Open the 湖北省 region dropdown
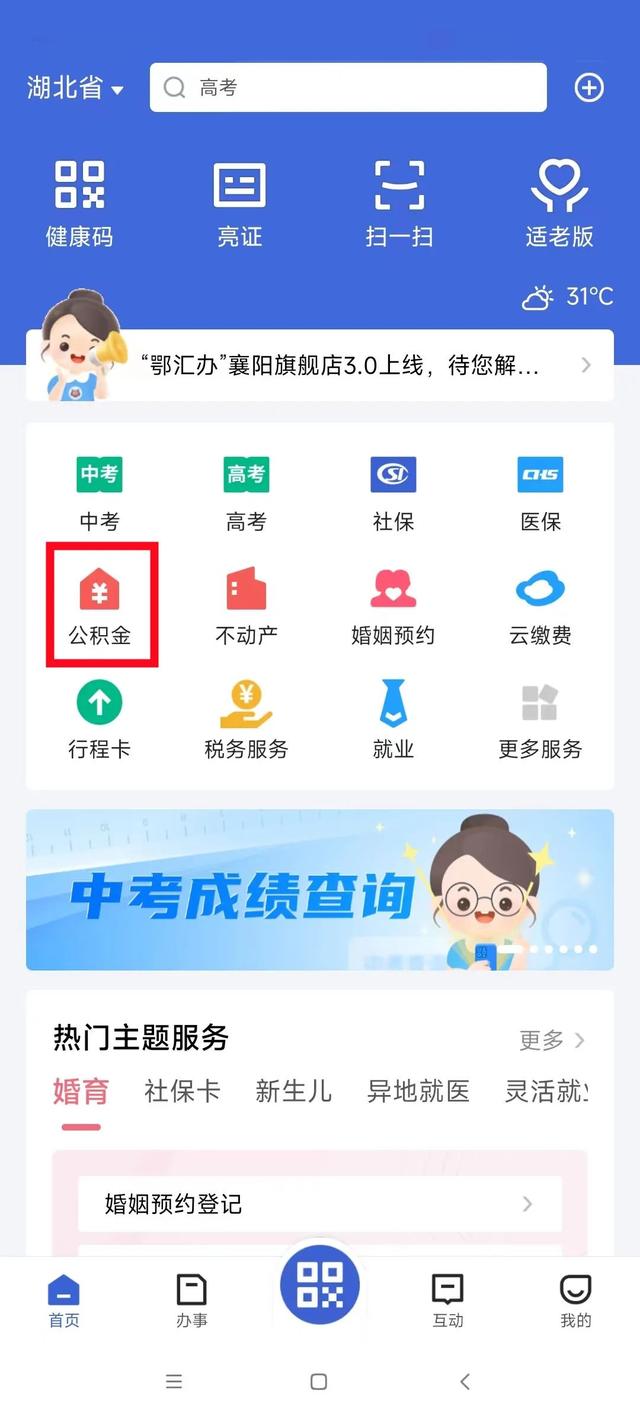Viewport: 640px width, 1422px height. [x=75, y=88]
